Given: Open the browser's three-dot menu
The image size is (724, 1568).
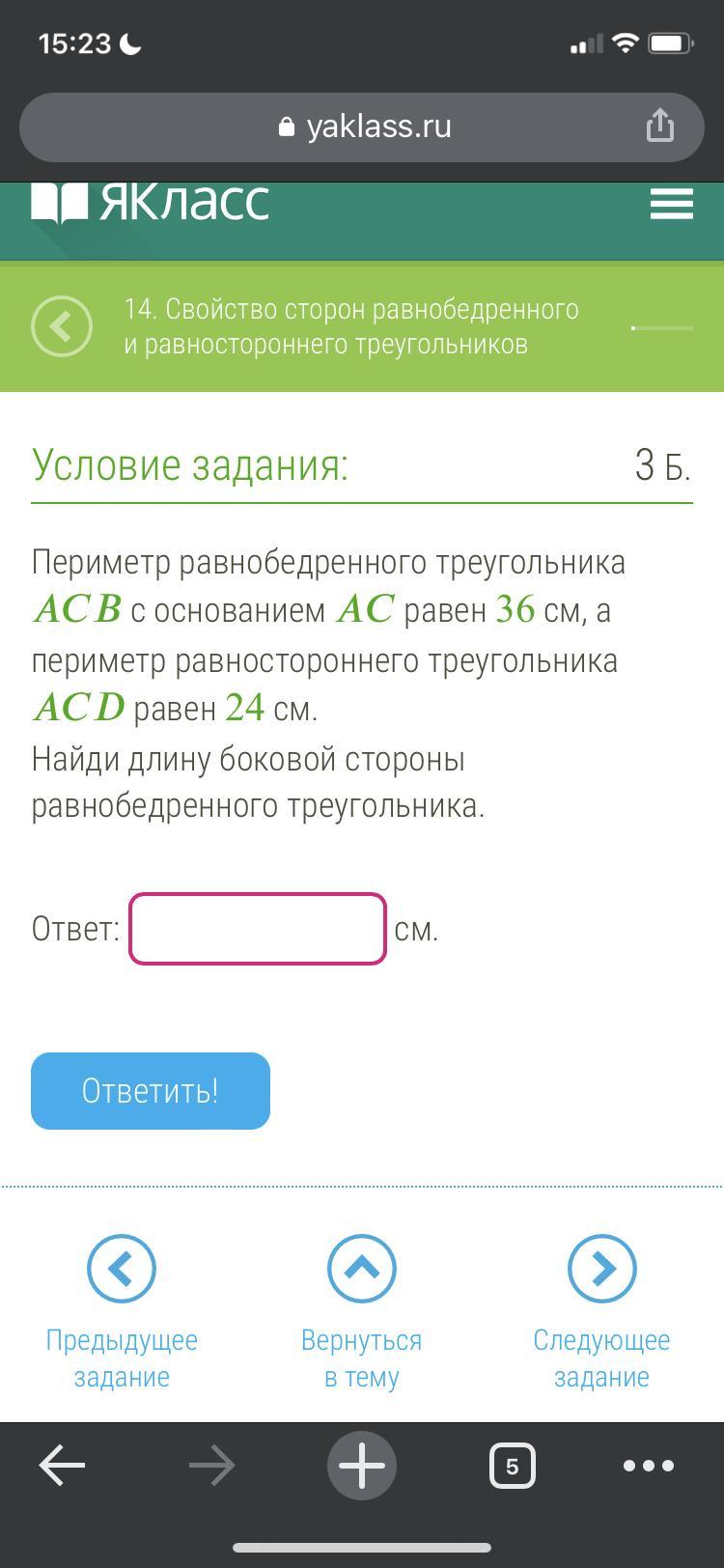Looking at the screenshot, I should [649, 1466].
